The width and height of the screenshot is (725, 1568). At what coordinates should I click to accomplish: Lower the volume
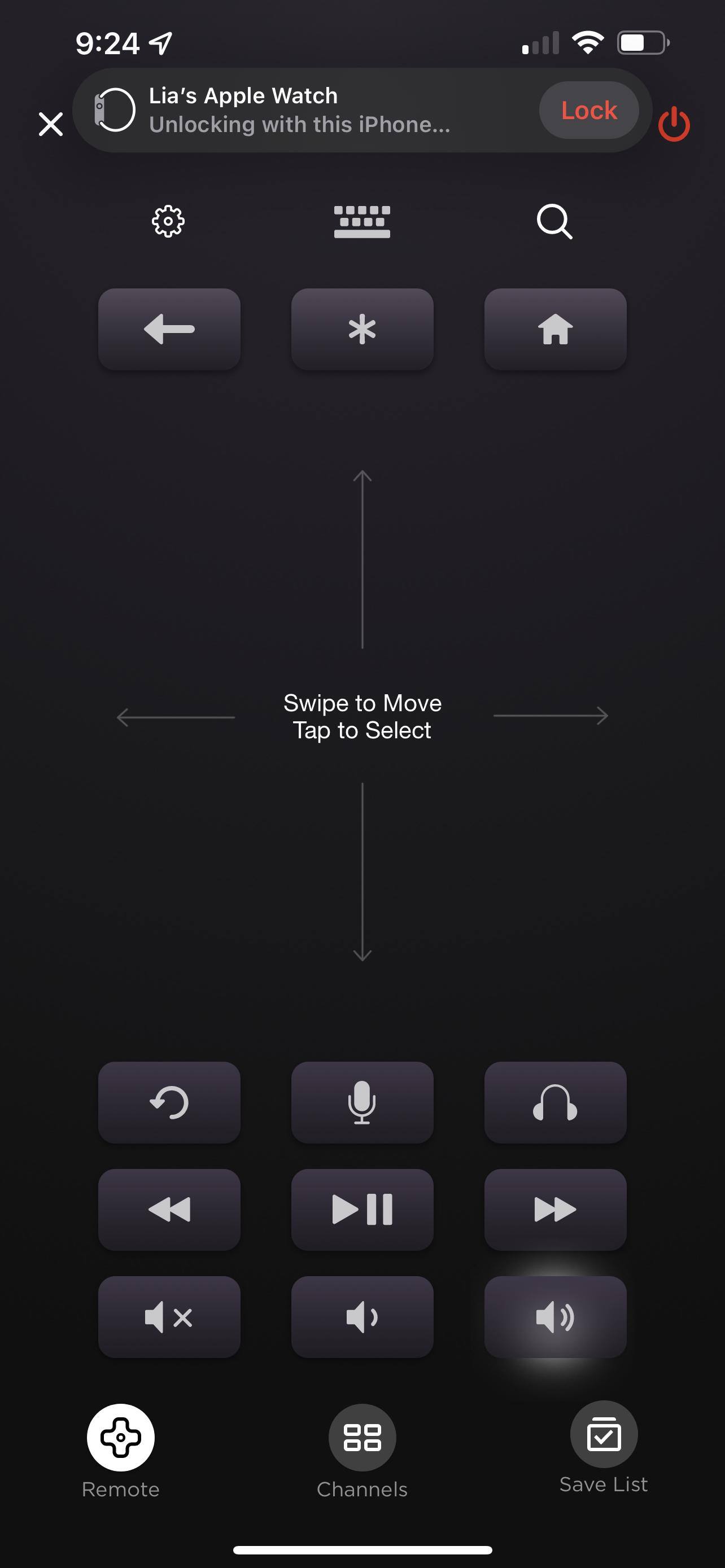(362, 1317)
